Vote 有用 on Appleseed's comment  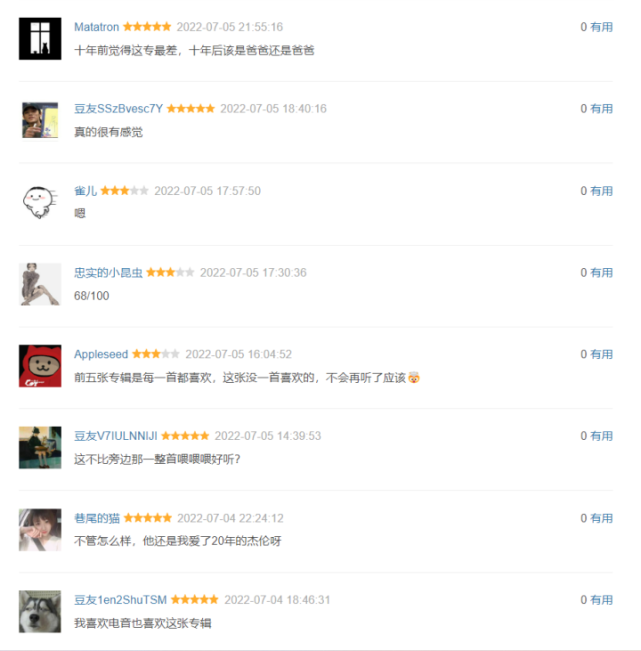point(601,355)
